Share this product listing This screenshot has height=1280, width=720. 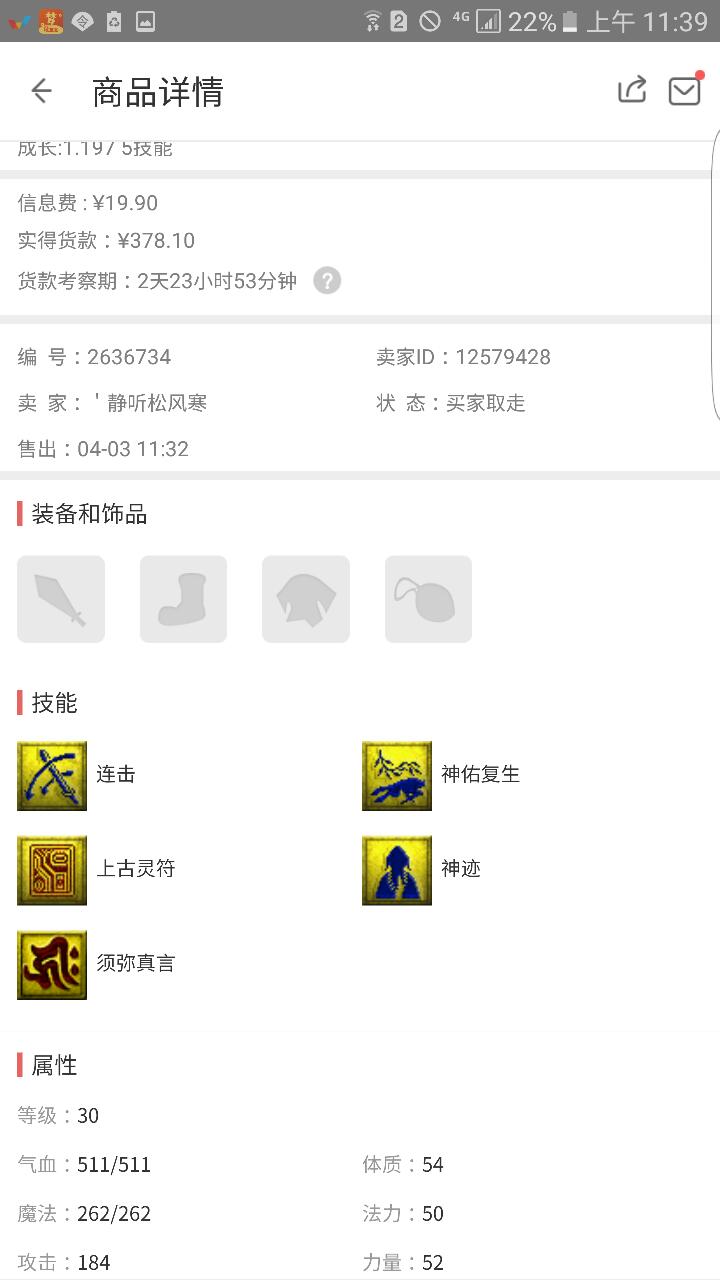click(632, 91)
